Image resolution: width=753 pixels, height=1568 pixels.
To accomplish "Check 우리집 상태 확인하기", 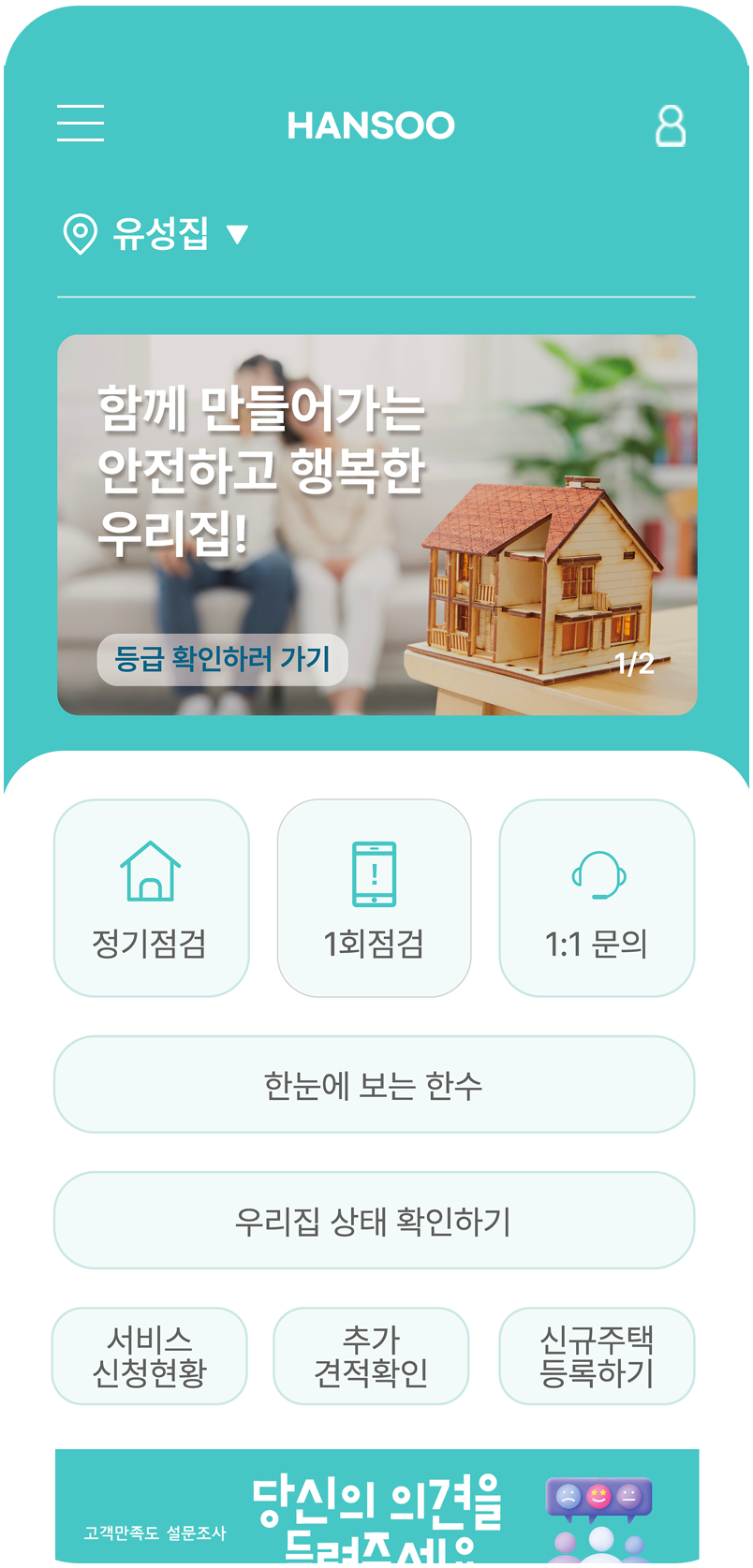I will pyautogui.click(x=374, y=1221).
